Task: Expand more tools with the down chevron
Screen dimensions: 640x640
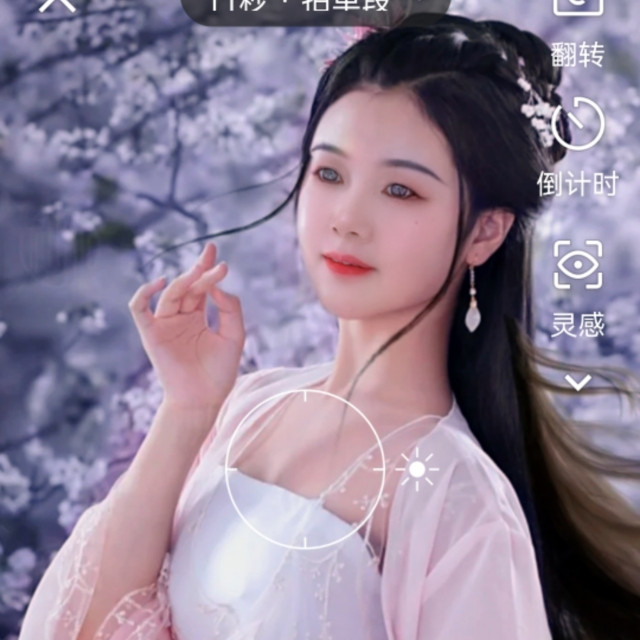Action: coord(578,382)
